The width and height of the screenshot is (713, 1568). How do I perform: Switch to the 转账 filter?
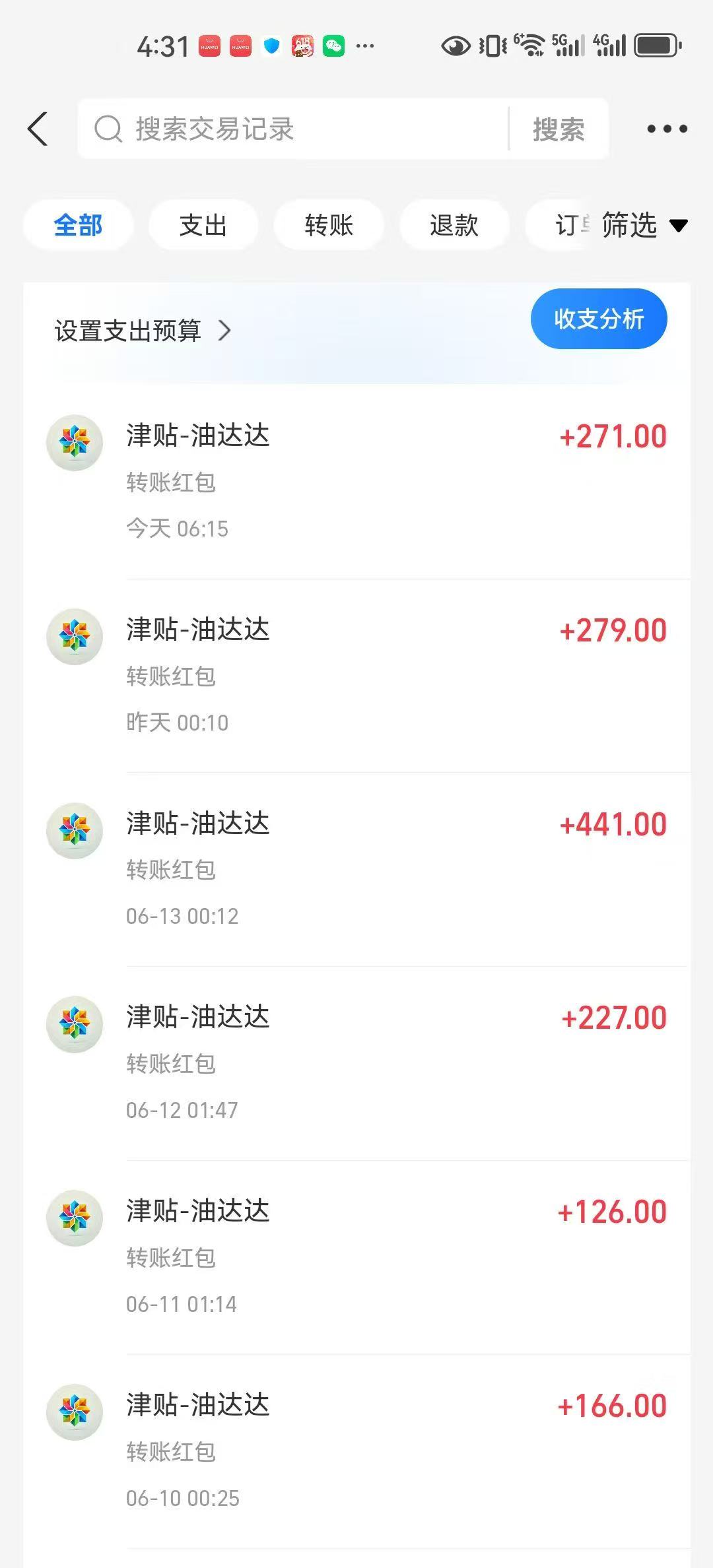coord(329,225)
